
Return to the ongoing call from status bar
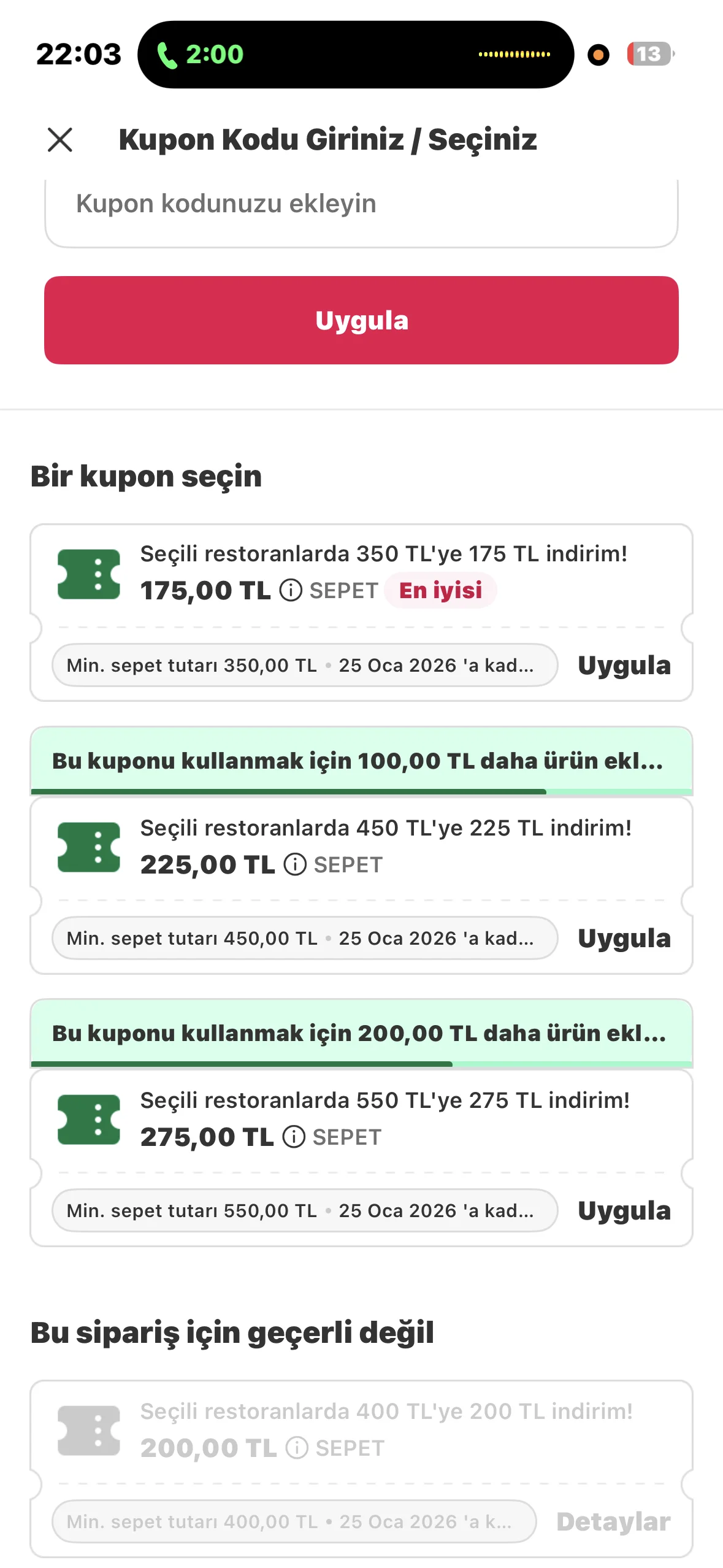(201, 55)
